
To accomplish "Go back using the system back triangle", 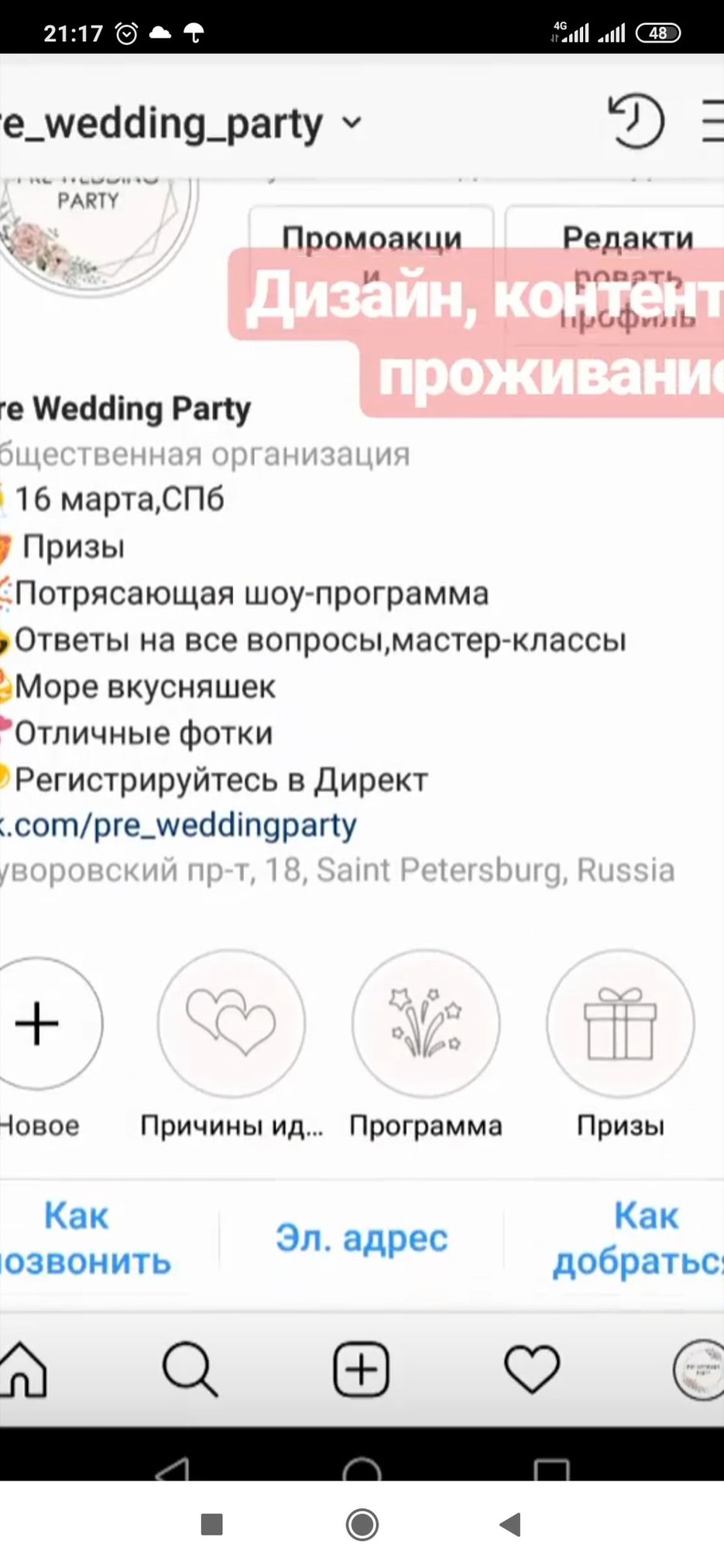I will click(510, 1525).
